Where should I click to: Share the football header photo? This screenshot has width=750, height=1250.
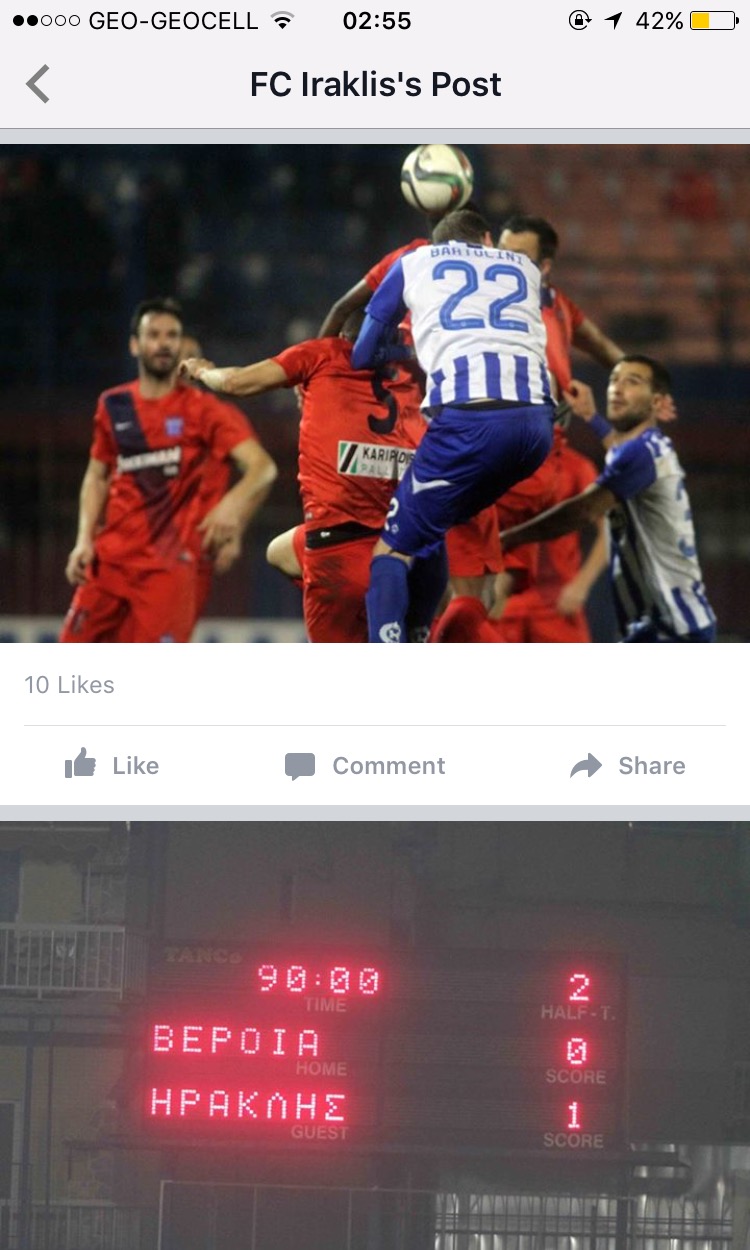(628, 766)
